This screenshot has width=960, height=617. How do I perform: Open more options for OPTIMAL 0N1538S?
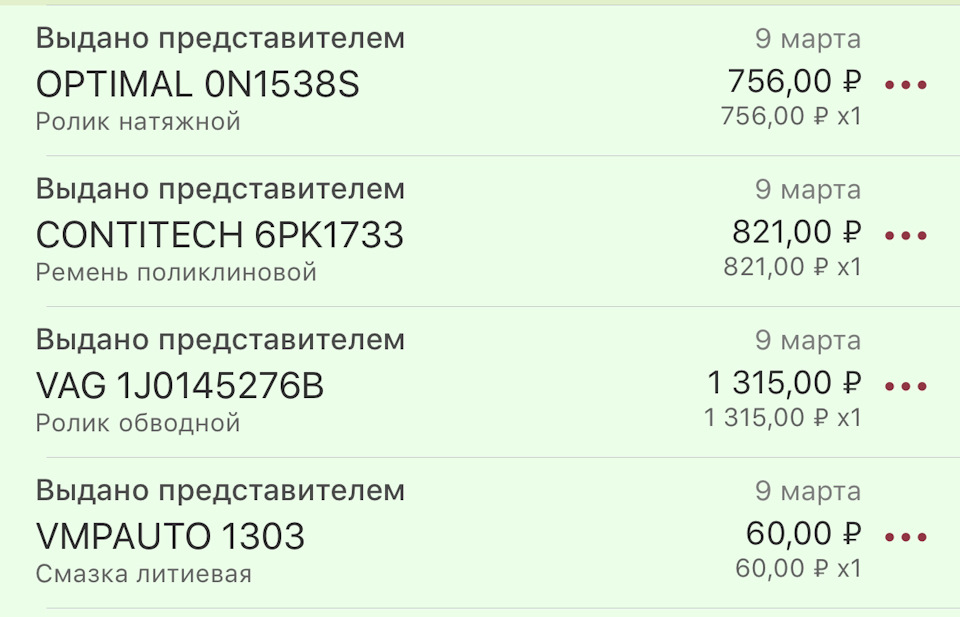[x=906, y=85]
